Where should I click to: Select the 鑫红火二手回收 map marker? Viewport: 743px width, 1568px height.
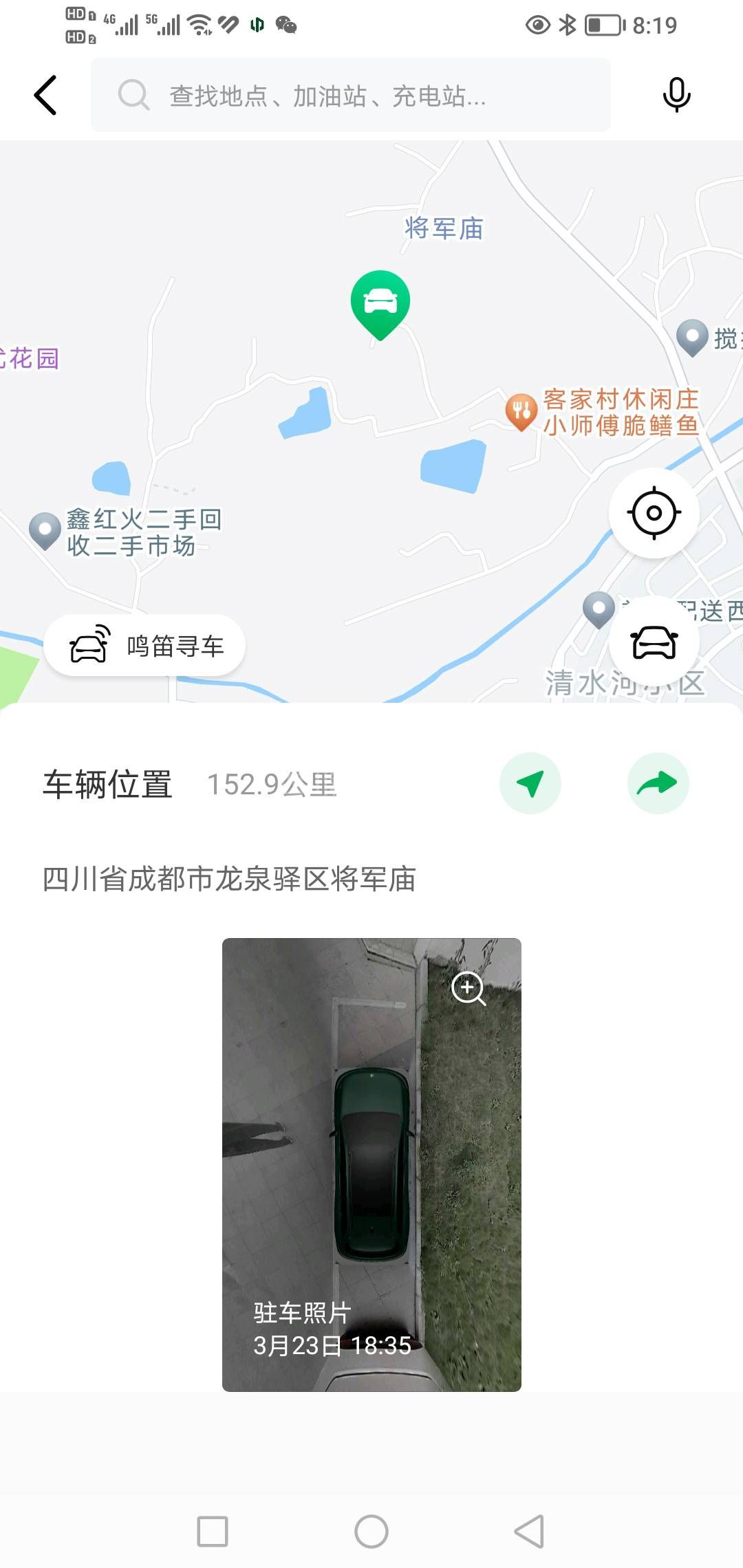click(45, 531)
